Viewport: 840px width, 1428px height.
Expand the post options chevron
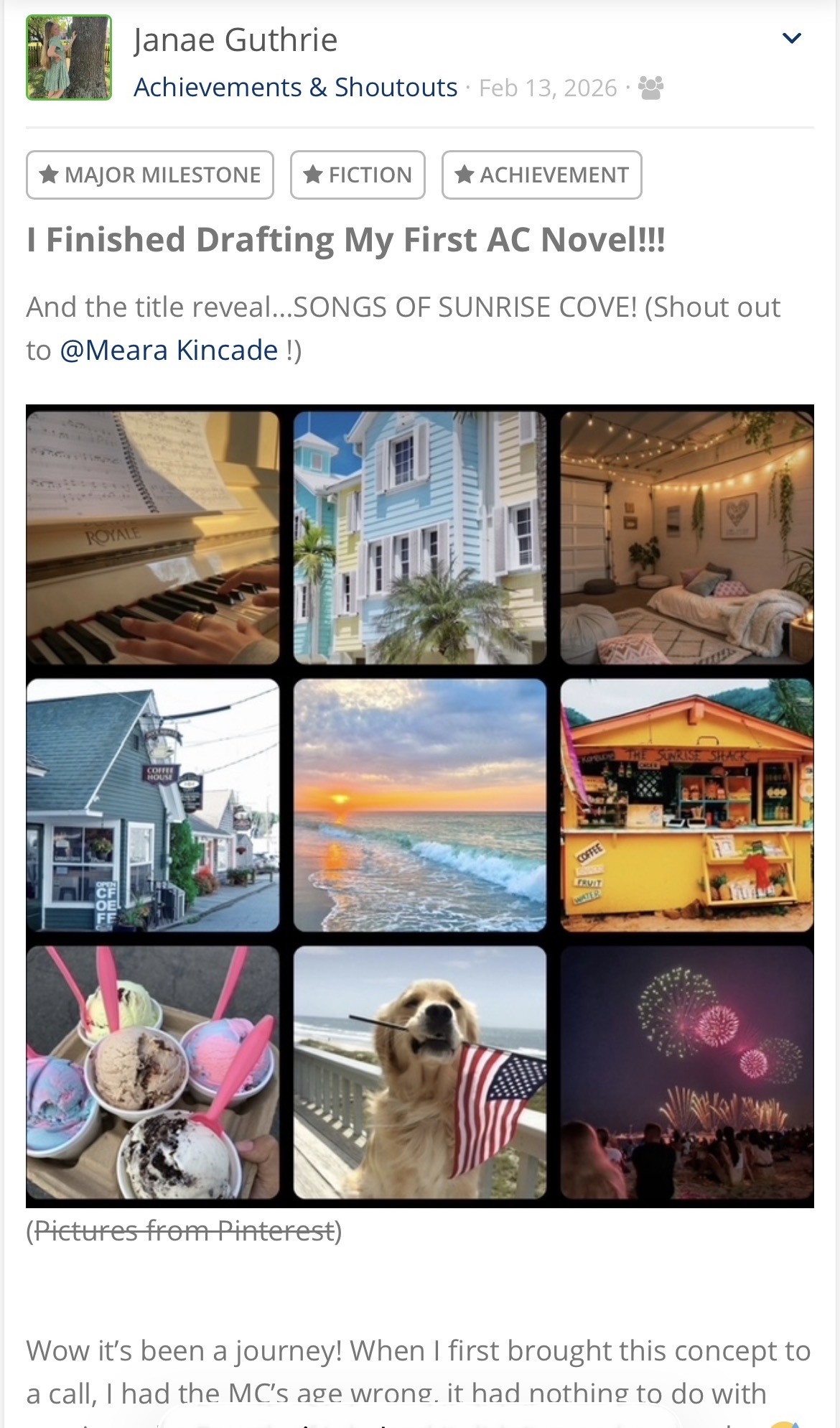click(x=791, y=38)
